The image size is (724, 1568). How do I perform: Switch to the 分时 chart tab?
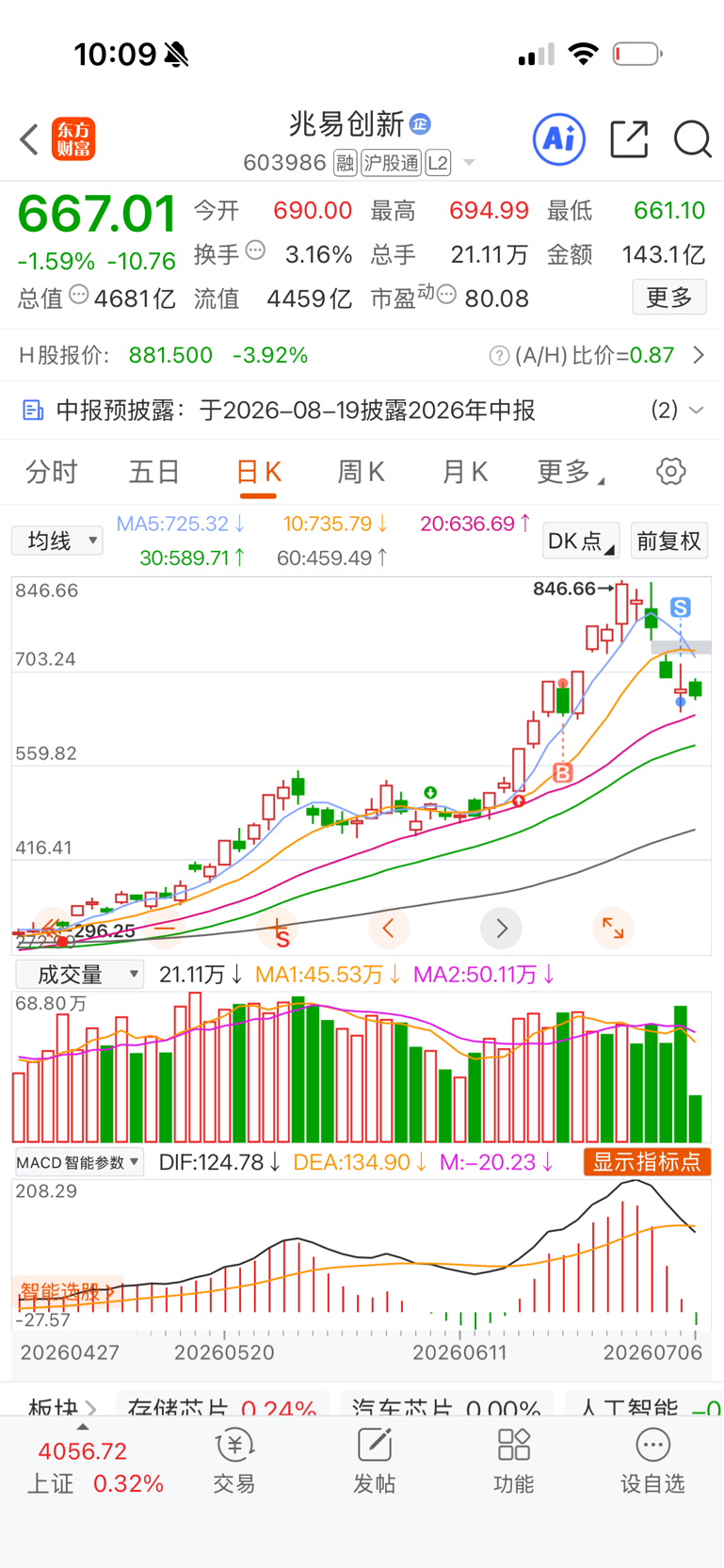[51, 472]
